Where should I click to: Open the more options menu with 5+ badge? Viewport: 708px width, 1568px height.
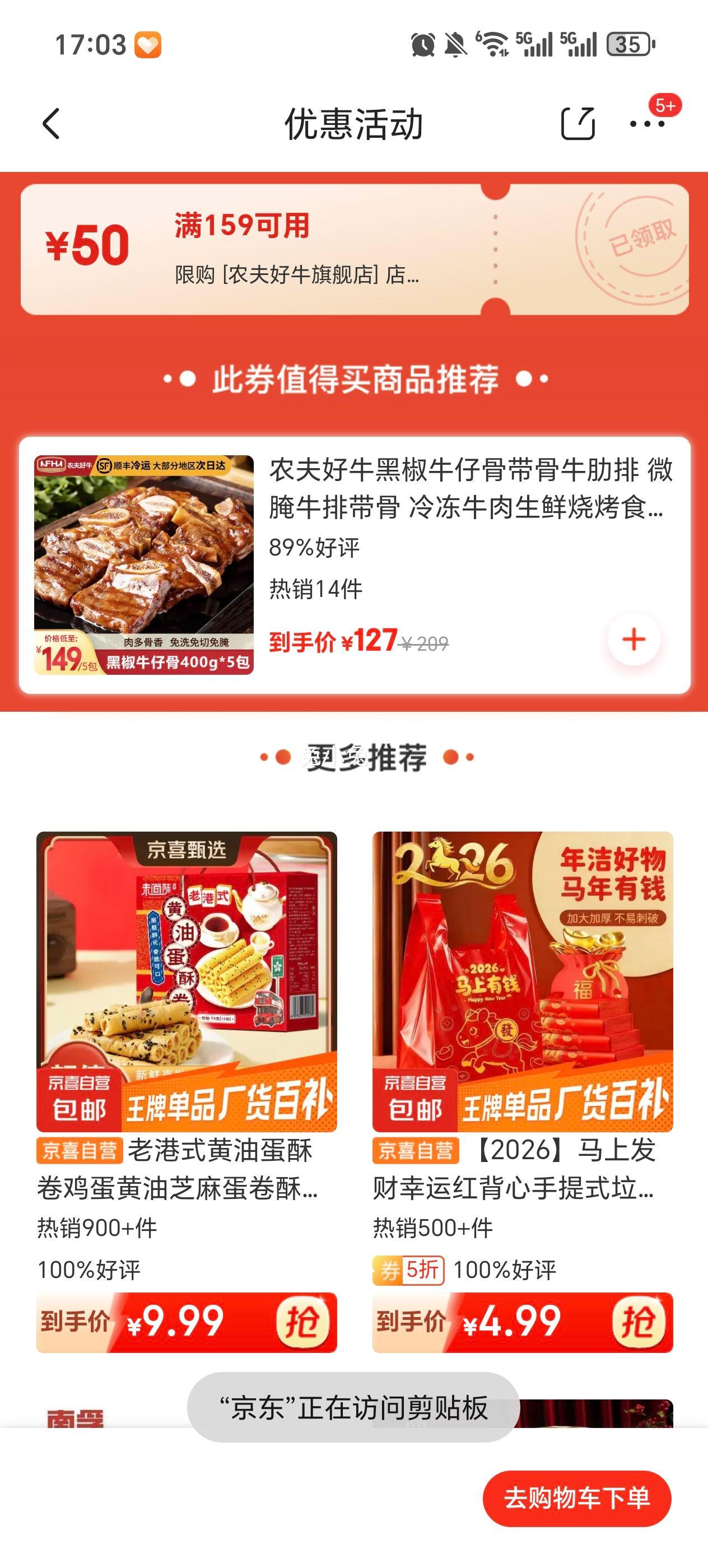[x=648, y=125]
